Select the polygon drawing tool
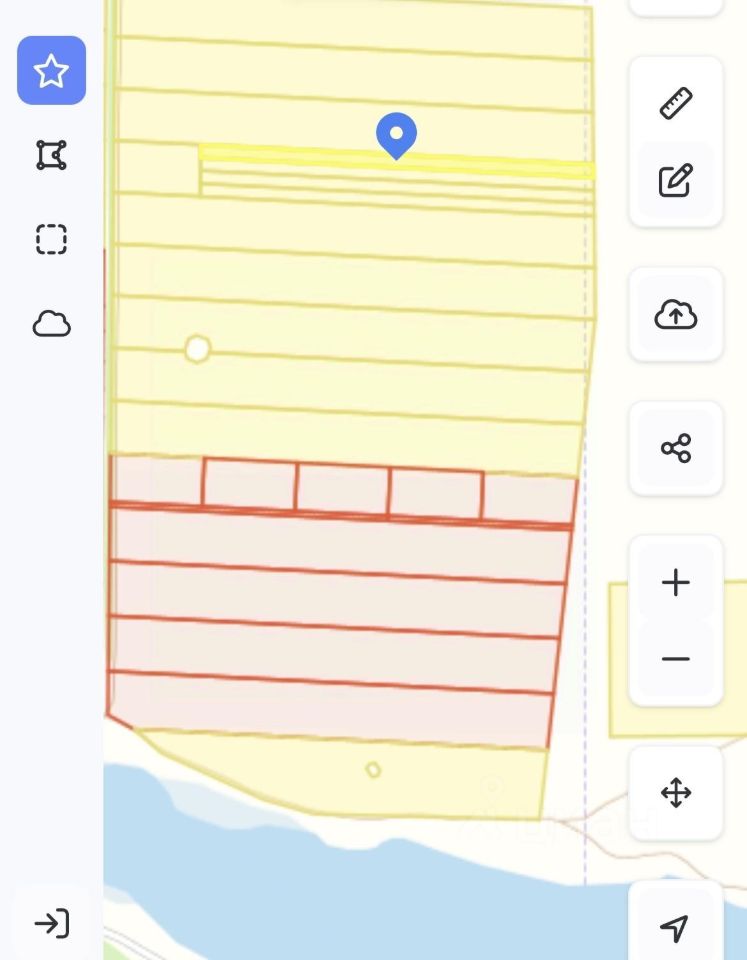Image resolution: width=747 pixels, height=960 pixels. [51, 155]
